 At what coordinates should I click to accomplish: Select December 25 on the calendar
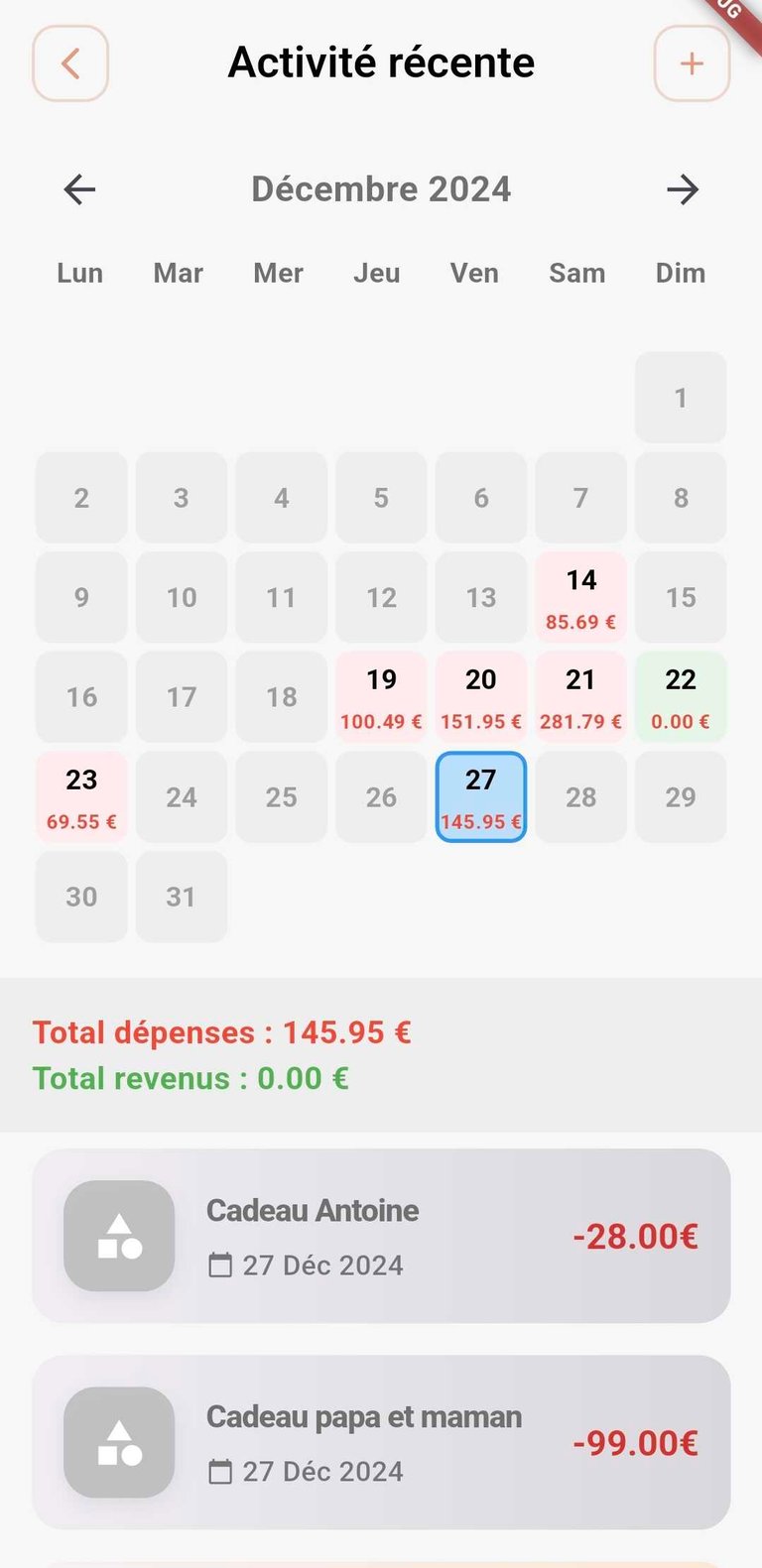coord(282,797)
